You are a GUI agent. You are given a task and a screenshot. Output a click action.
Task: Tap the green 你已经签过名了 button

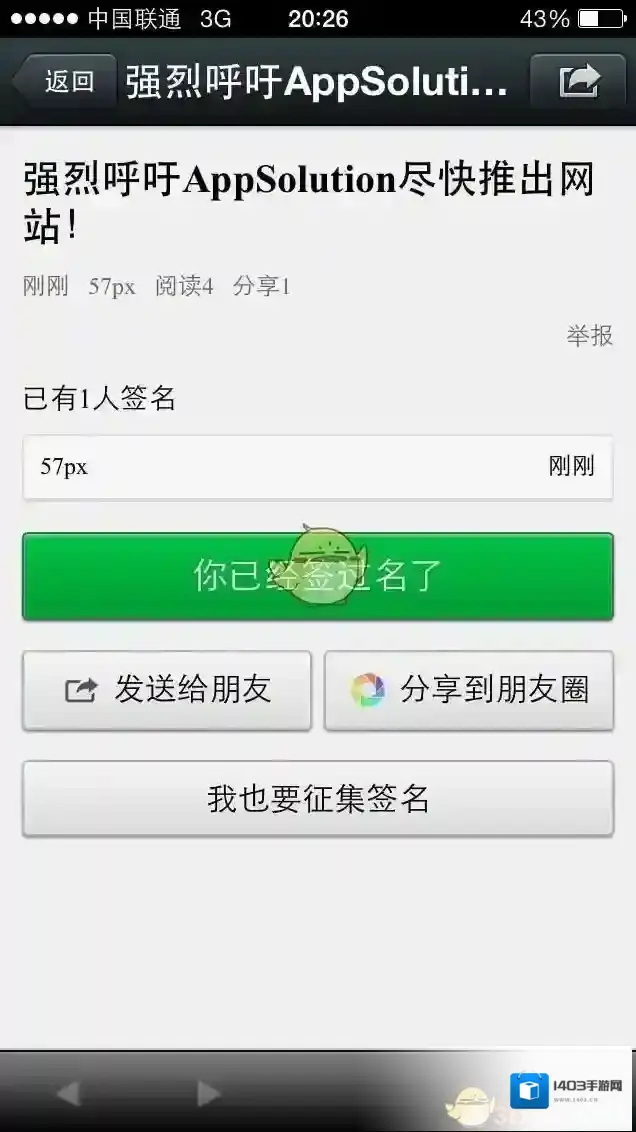click(x=317, y=576)
